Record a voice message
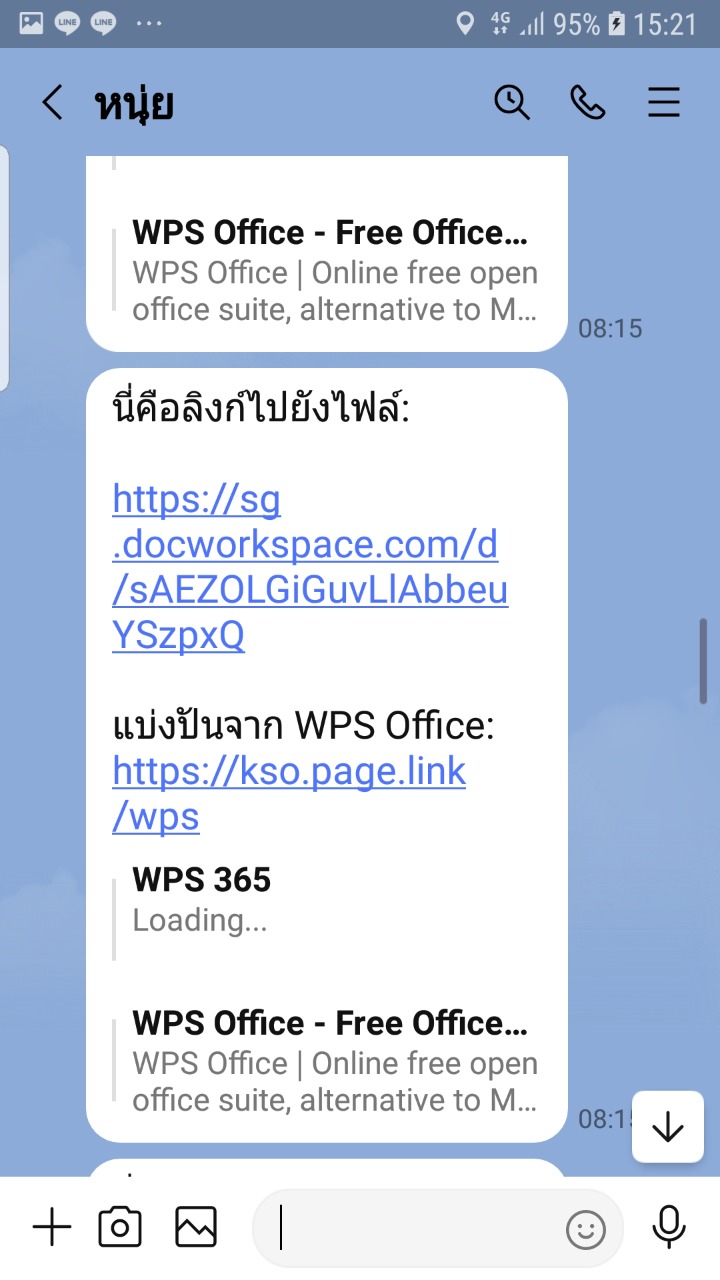Viewport: 720px width, 1280px height. coord(669,1227)
